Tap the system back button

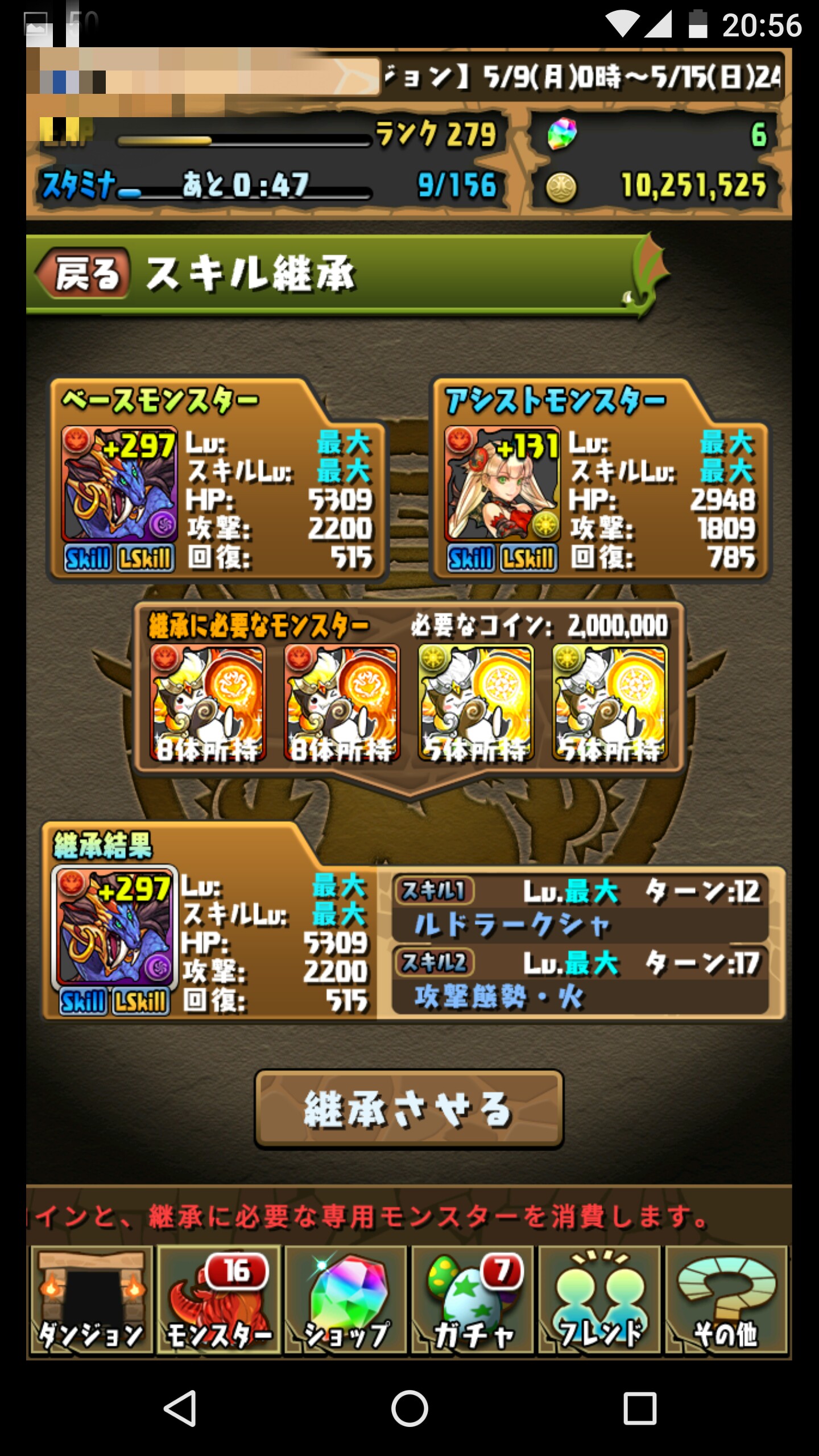[181, 1408]
